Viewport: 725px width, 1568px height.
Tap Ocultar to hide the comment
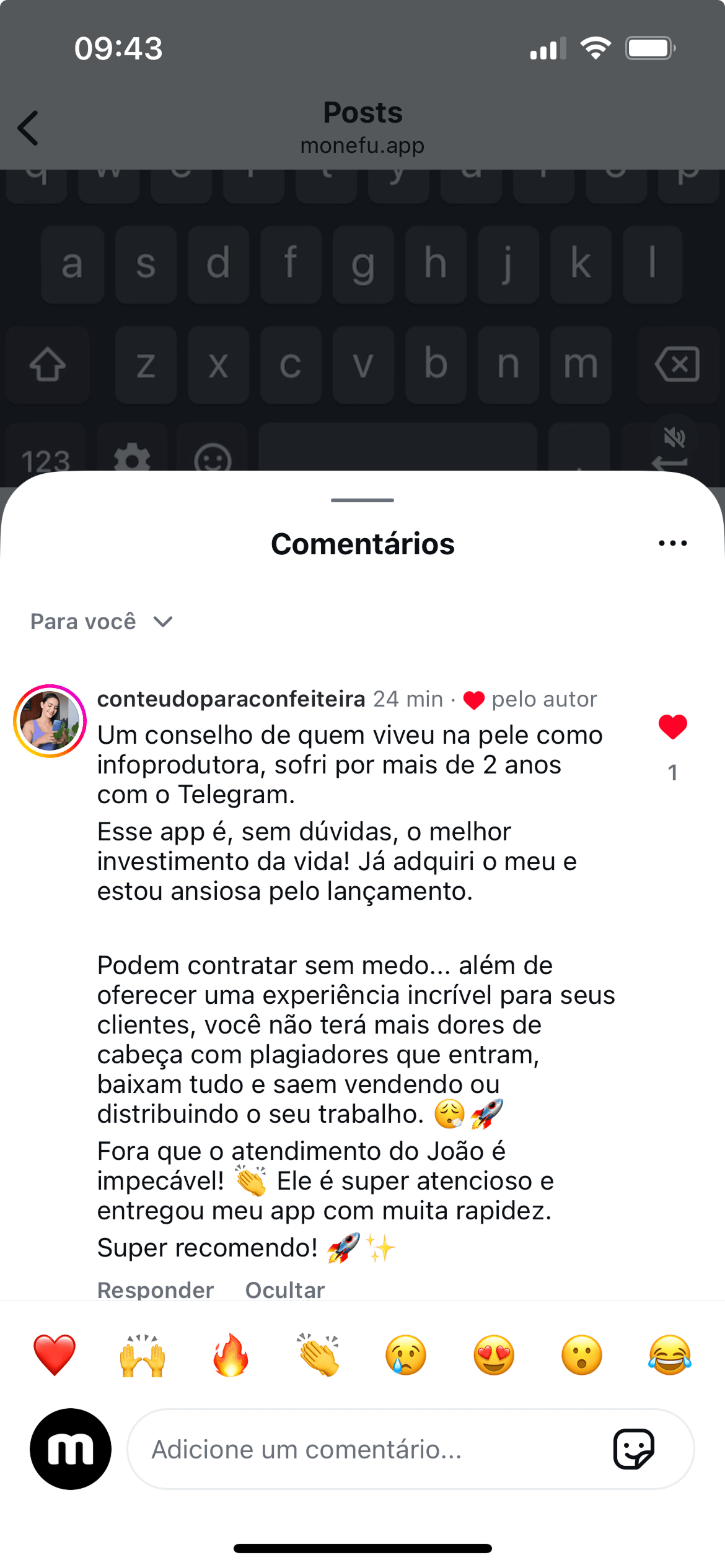pyautogui.click(x=284, y=1289)
